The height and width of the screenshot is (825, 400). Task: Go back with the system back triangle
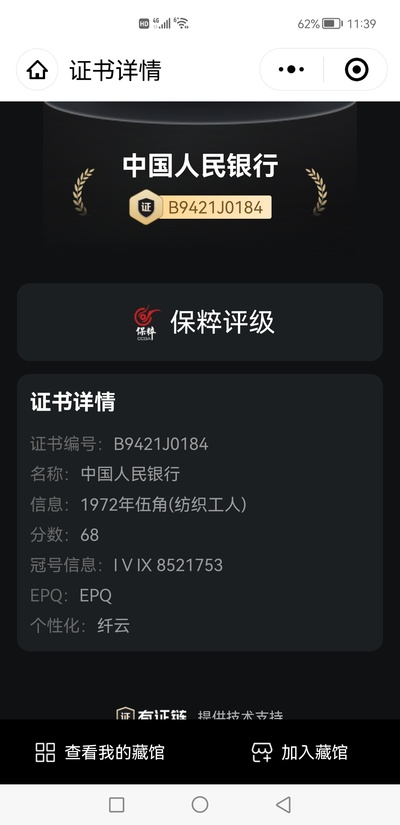[x=283, y=804]
